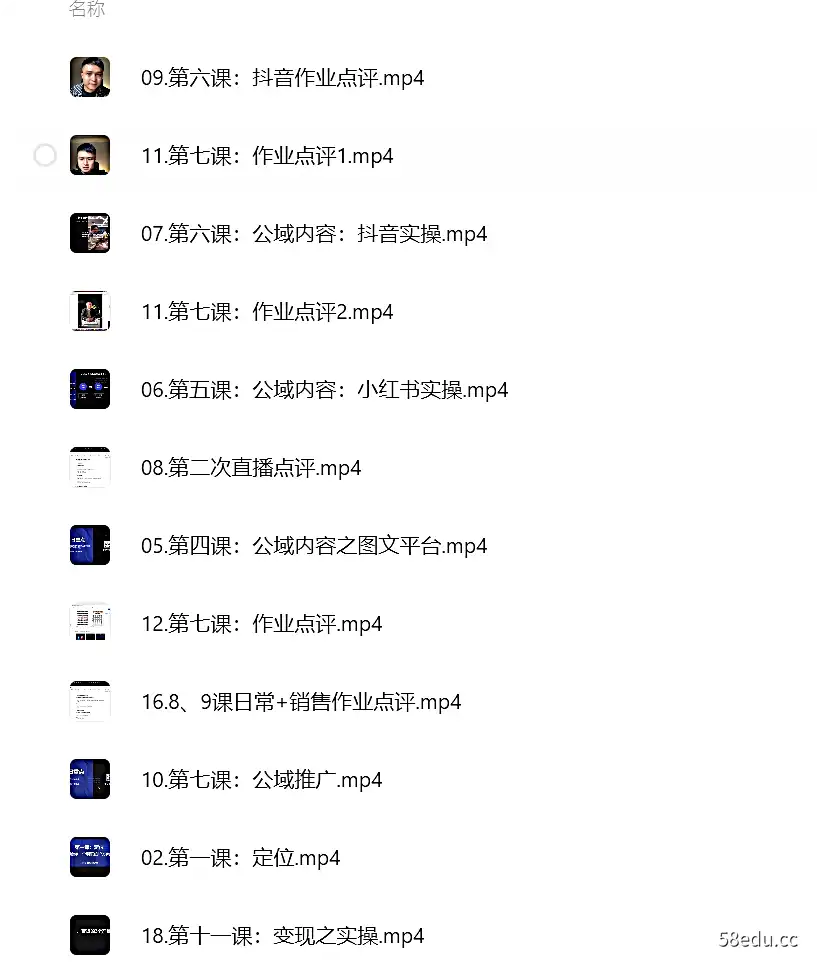The height and width of the screenshot is (966, 817).
Task: Click thumbnail of 08.第二次直播点评
Action: [90, 467]
